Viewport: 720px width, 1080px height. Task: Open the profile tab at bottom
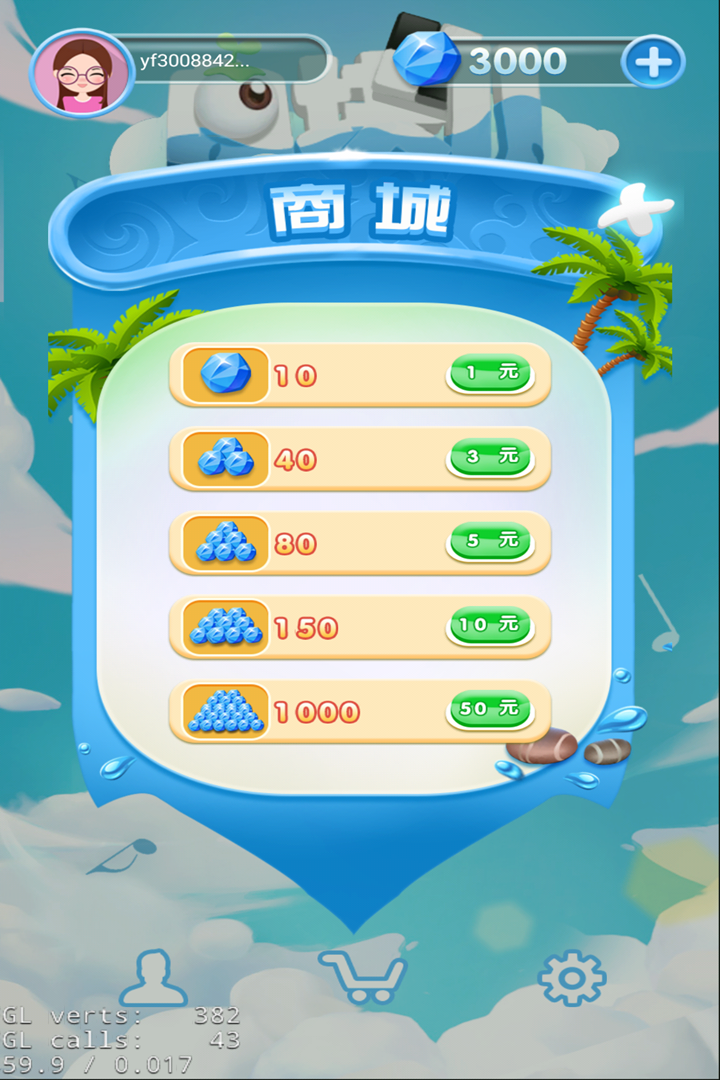point(153,978)
